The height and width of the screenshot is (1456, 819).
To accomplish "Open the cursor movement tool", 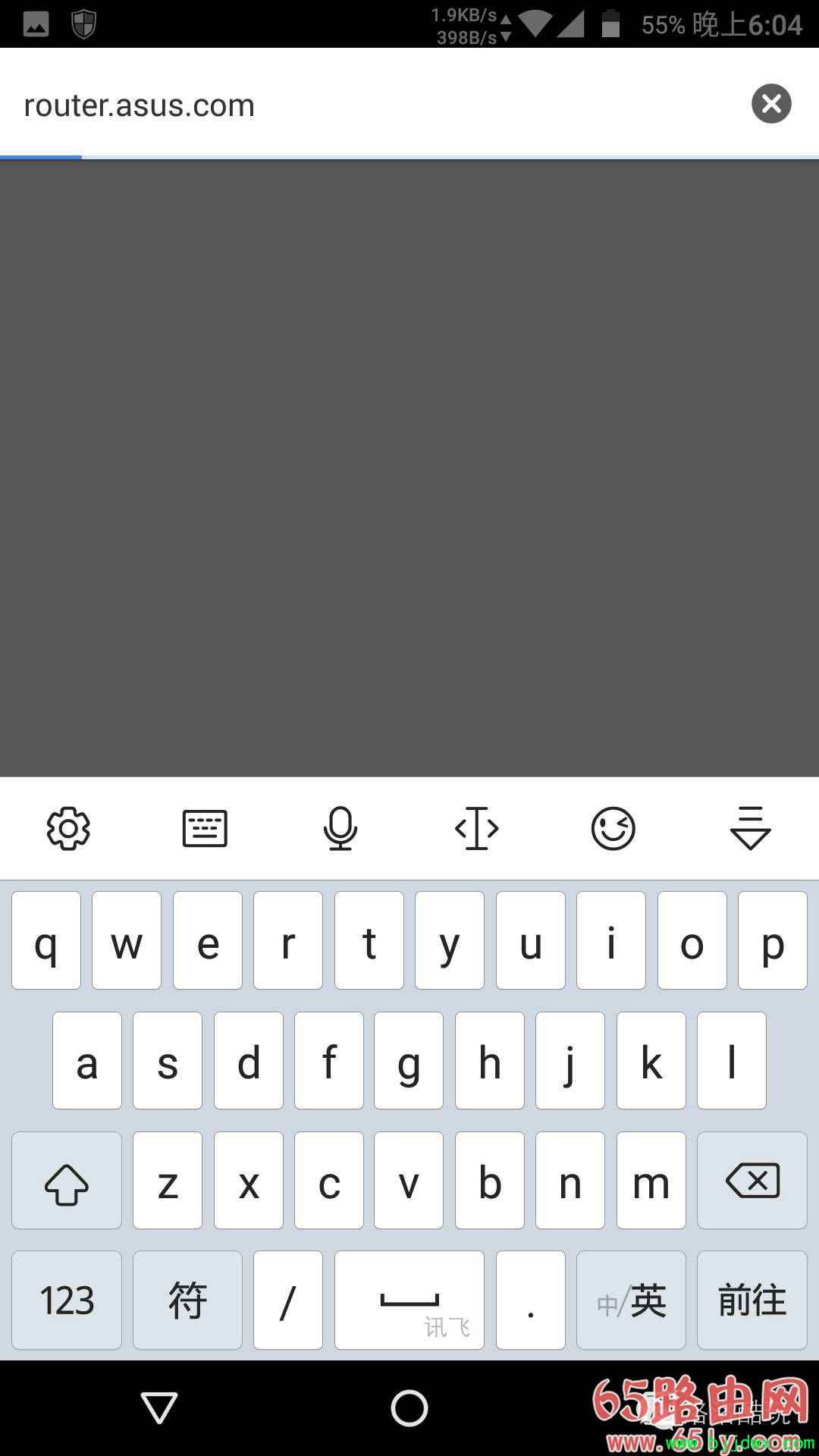I will pos(477,828).
